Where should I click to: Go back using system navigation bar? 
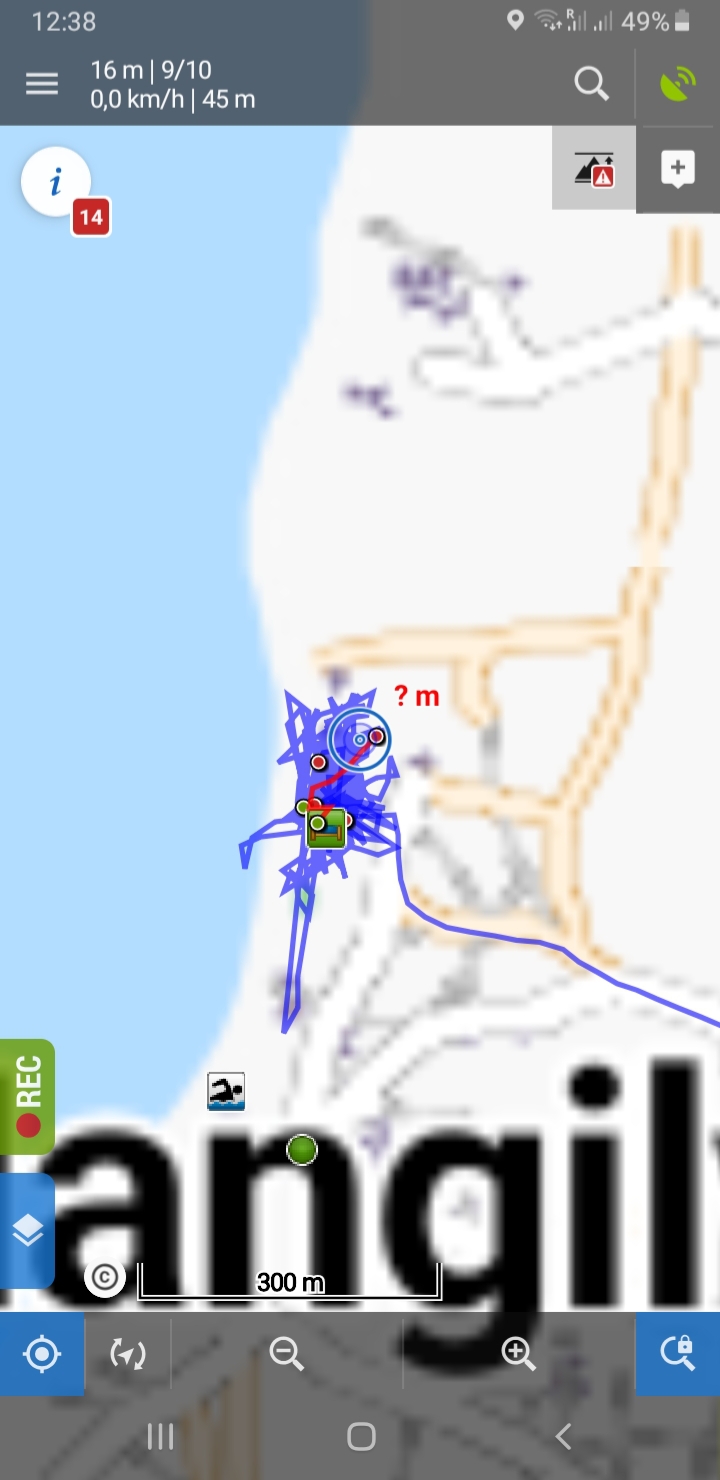563,1437
